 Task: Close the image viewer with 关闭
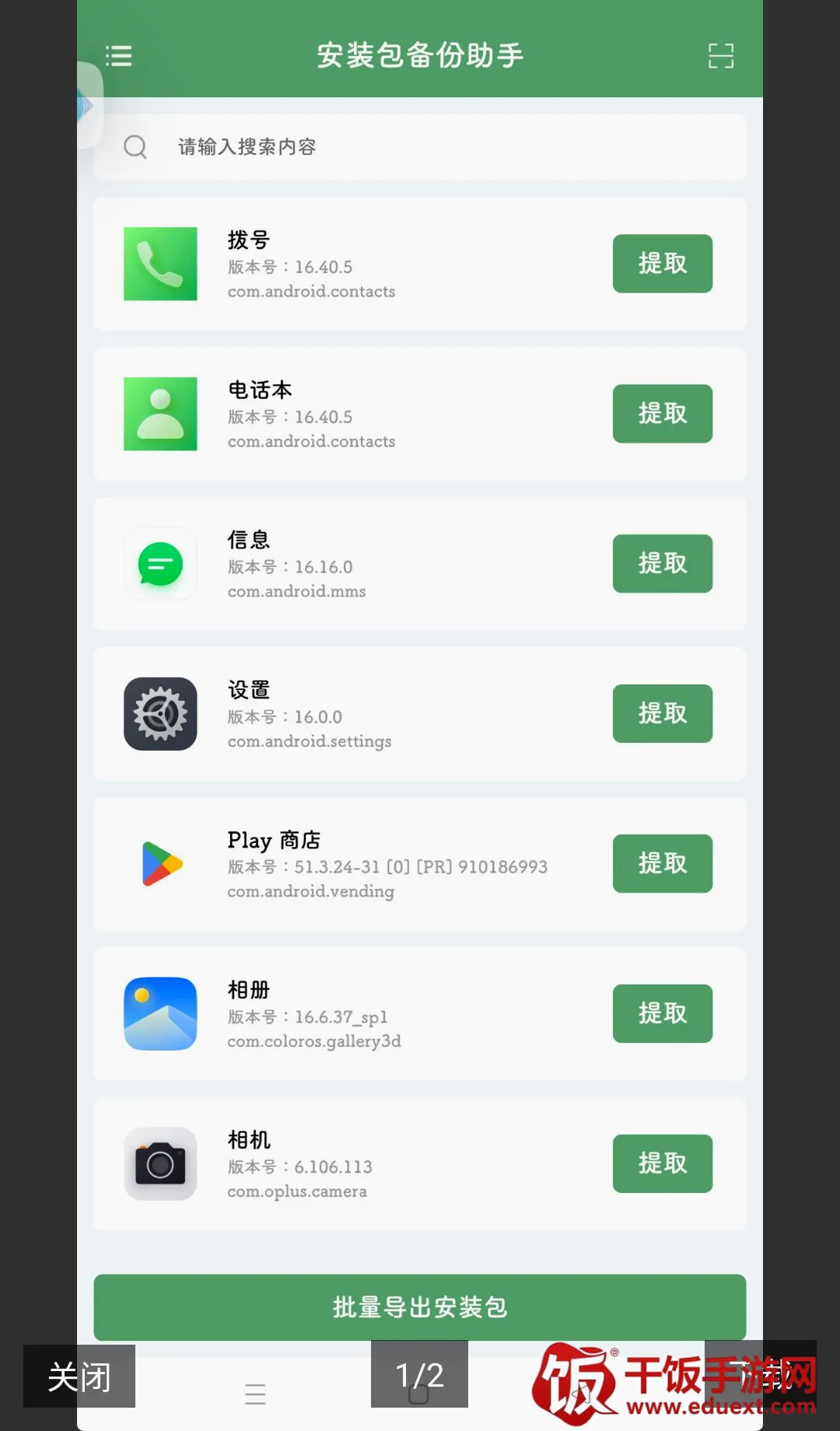(x=79, y=1377)
